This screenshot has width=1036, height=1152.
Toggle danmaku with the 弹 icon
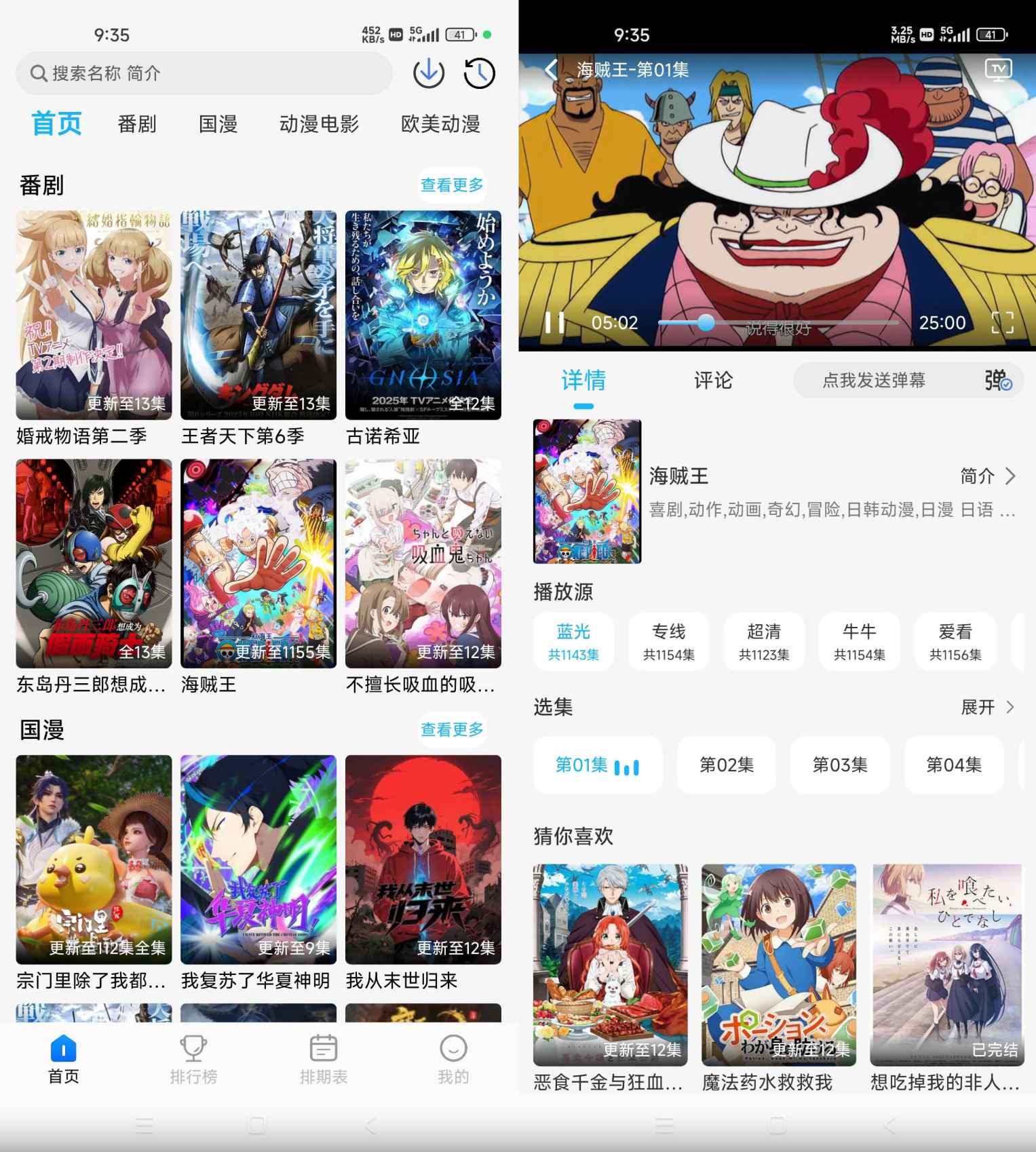click(997, 381)
